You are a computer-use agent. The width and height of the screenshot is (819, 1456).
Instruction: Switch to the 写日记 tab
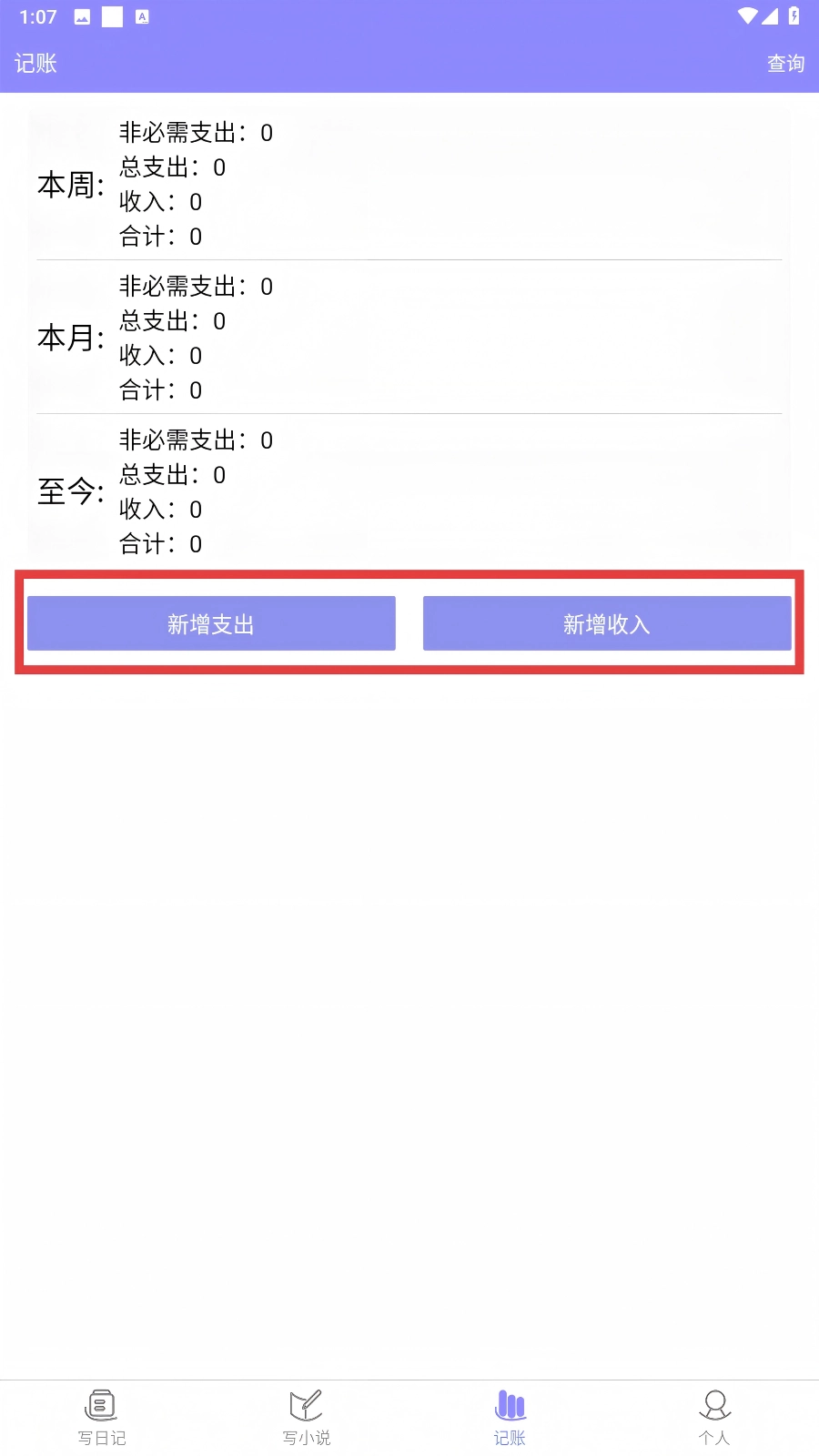102,1418
